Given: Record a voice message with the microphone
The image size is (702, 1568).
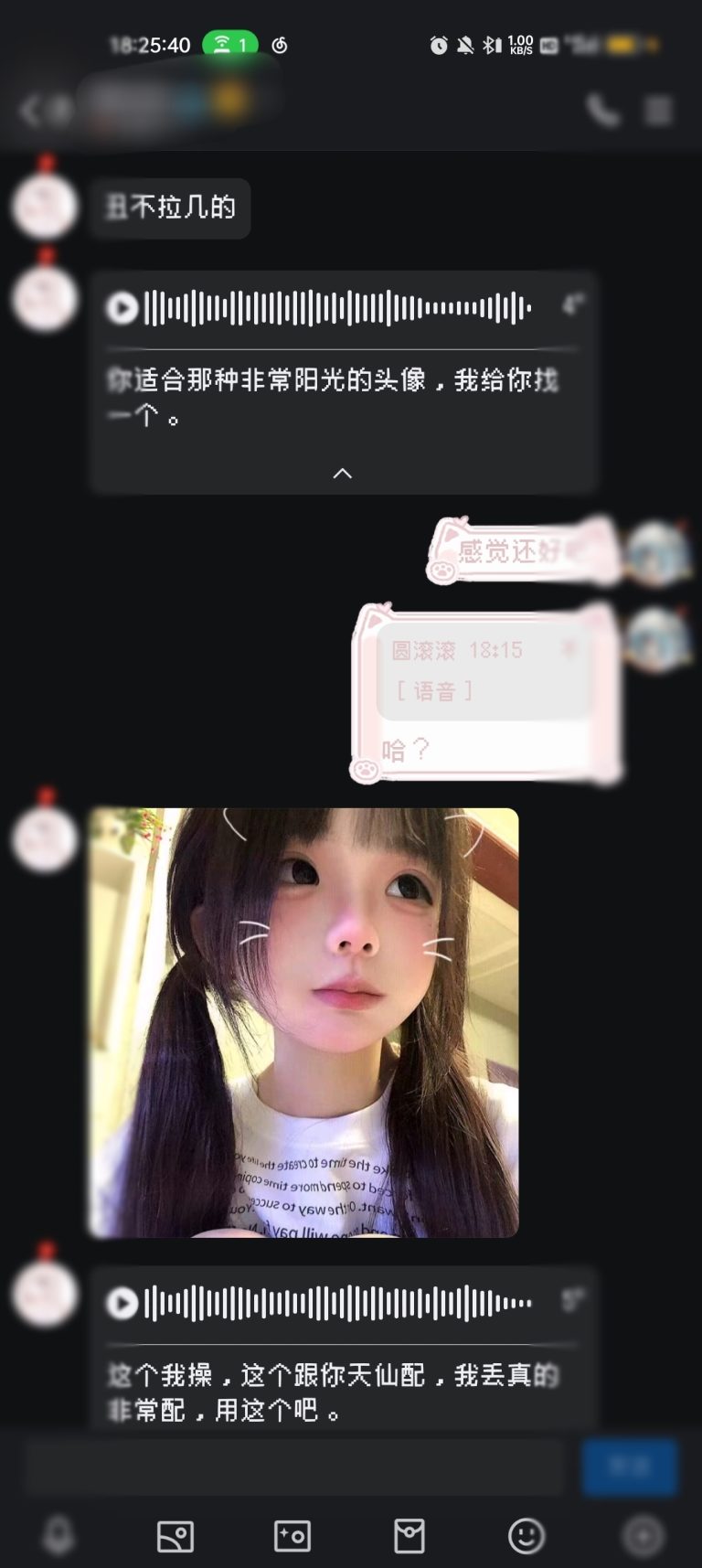Looking at the screenshot, I should [x=58, y=1536].
